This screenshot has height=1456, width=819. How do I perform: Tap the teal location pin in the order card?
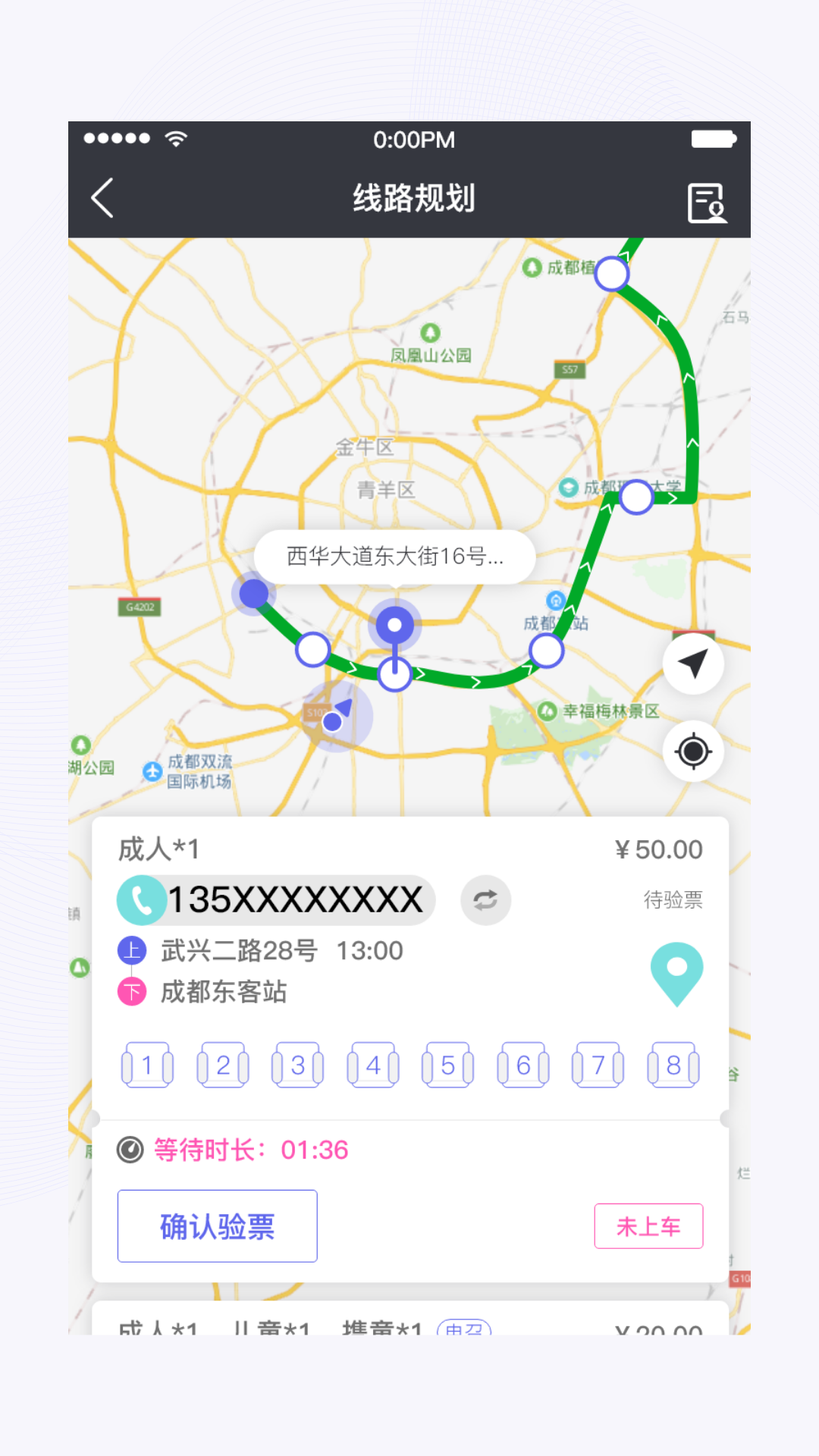tap(676, 973)
